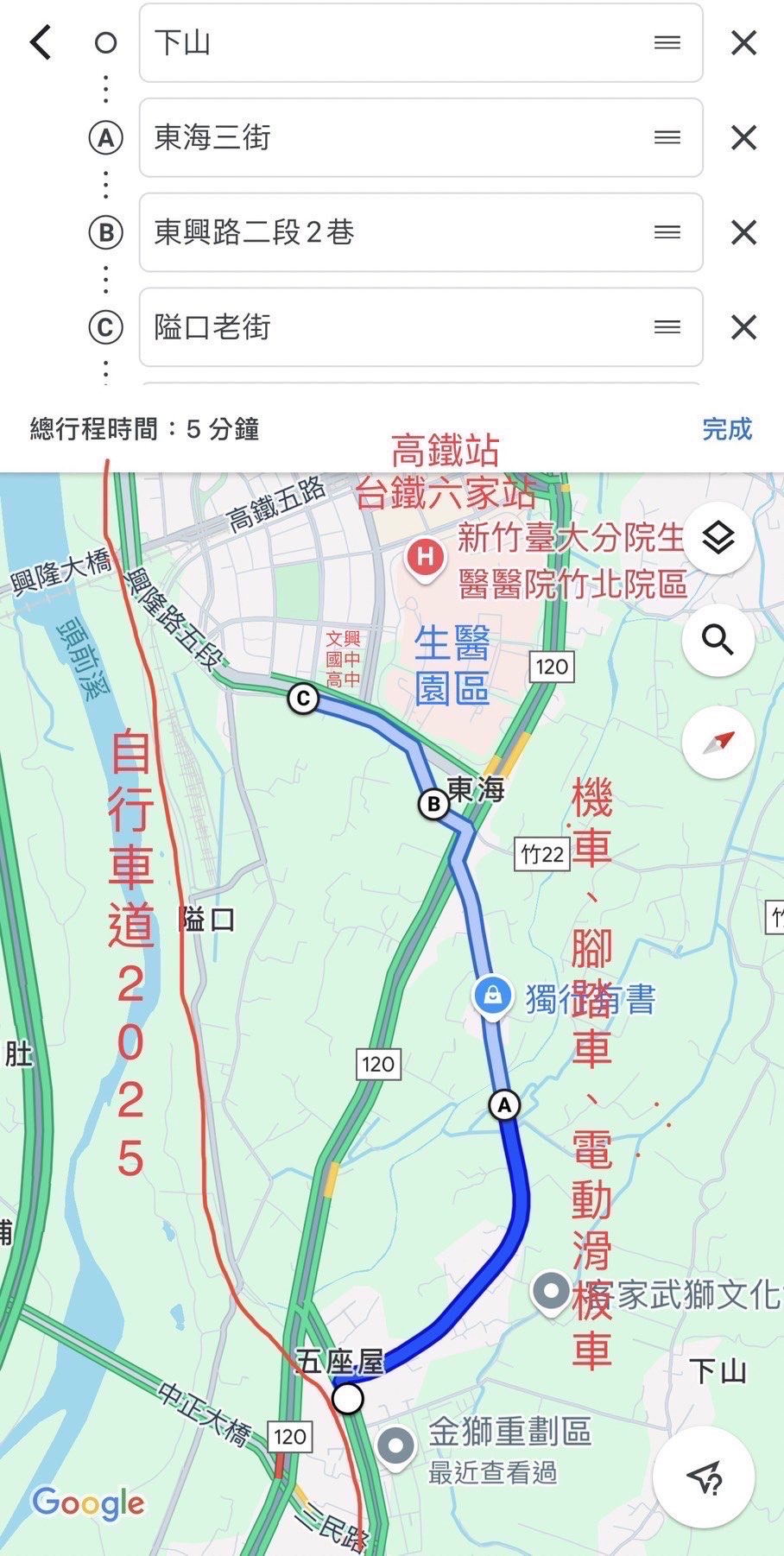
Task: Edit the 隘口老街 stop field
Action: coord(420,327)
